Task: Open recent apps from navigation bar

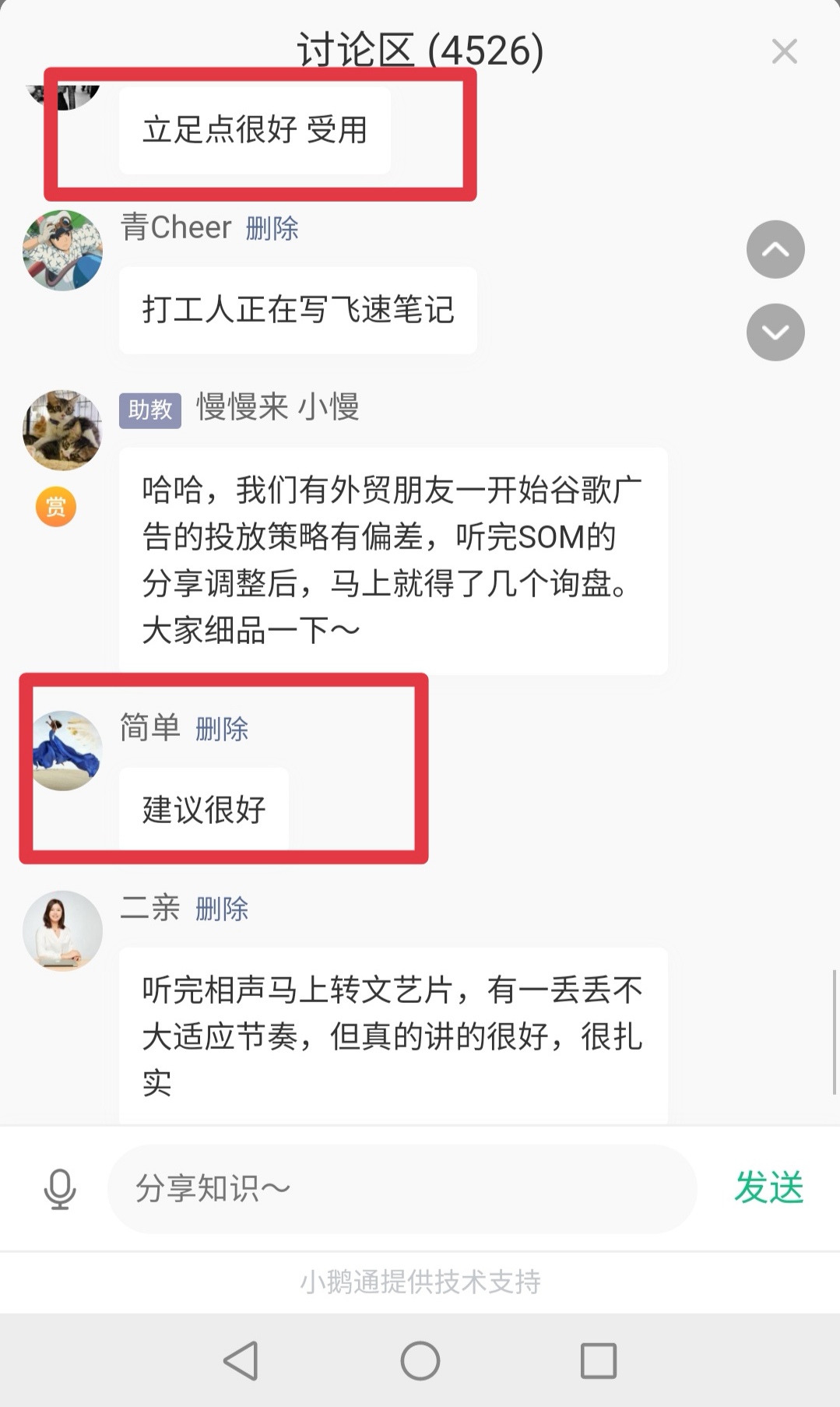Action: pyautogui.click(x=598, y=1360)
